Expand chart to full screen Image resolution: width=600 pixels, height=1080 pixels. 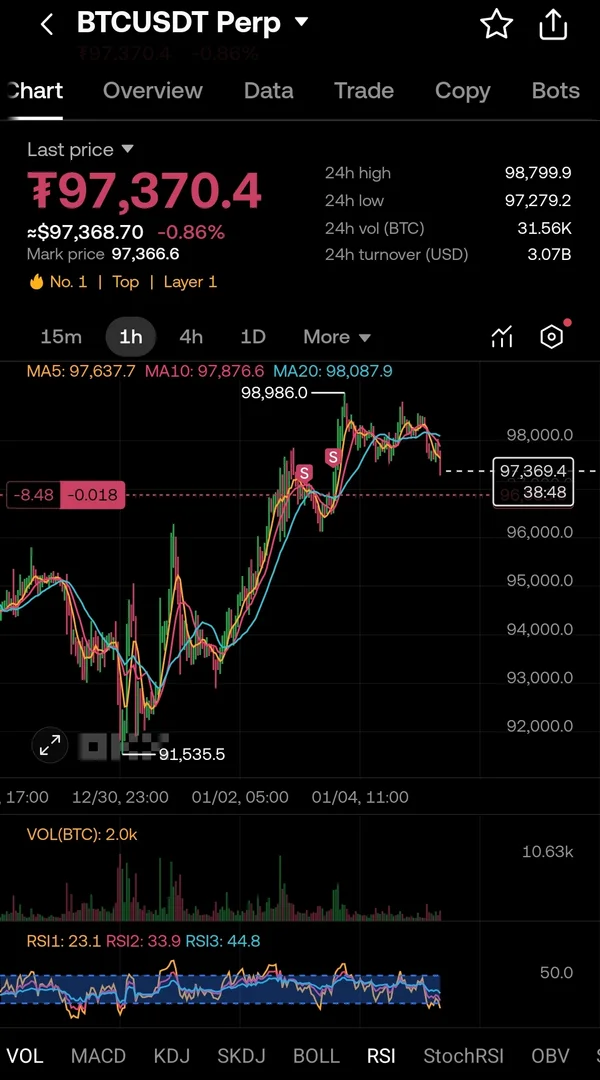tap(49, 745)
